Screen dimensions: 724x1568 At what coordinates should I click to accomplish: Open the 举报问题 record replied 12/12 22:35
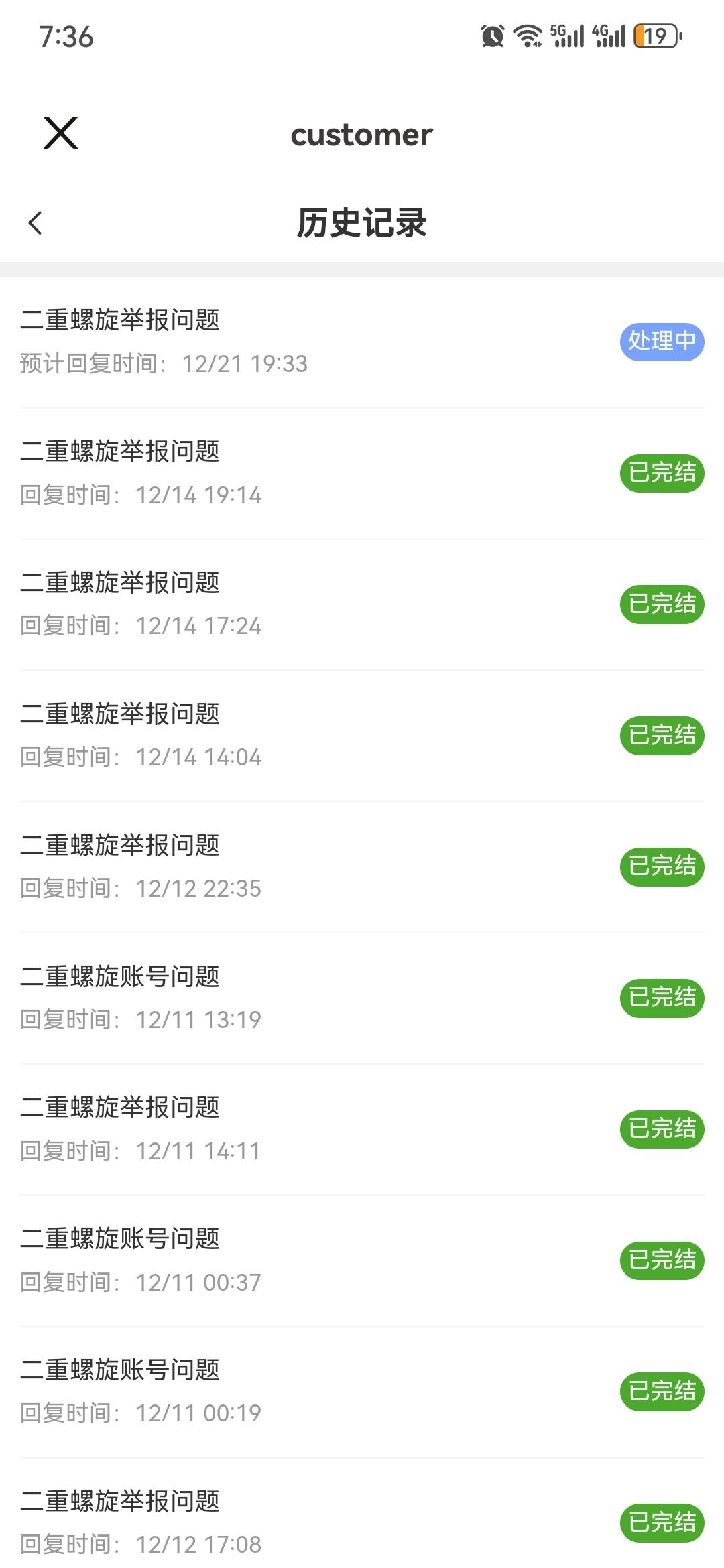tap(362, 866)
